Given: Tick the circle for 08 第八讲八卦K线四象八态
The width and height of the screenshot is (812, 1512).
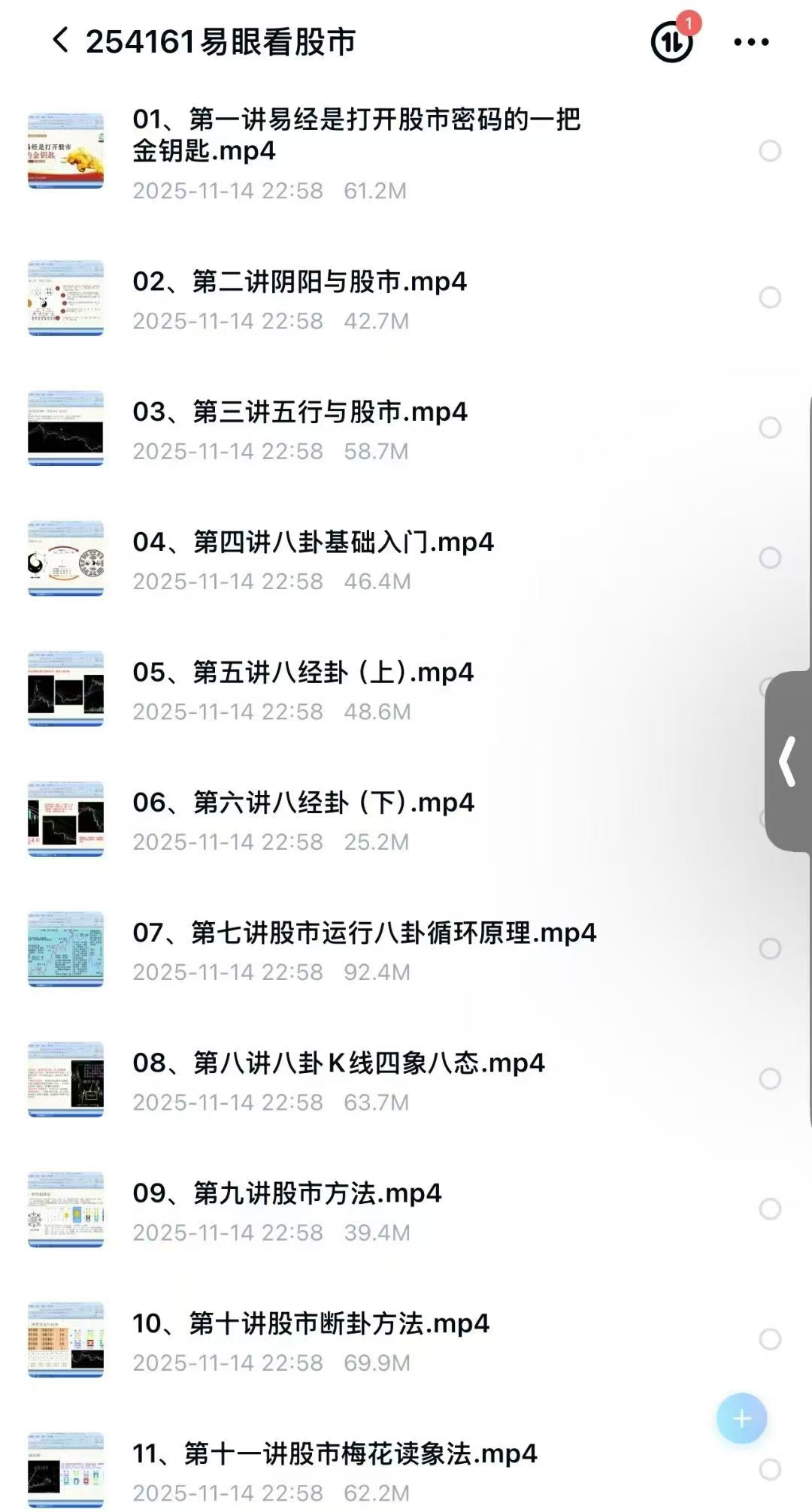Looking at the screenshot, I should (770, 1078).
